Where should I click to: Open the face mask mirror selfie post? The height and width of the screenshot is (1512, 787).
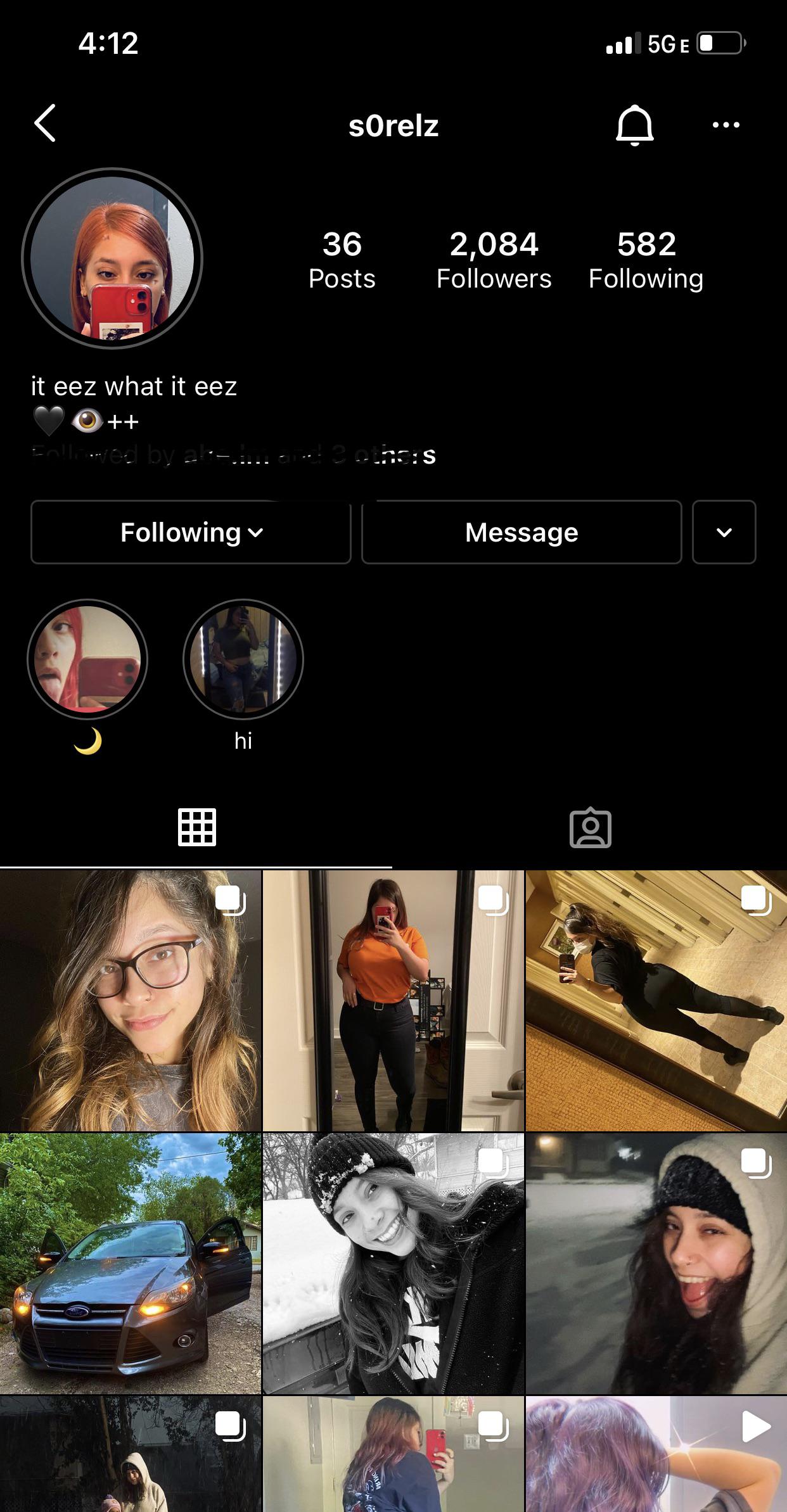(656, 1000)
